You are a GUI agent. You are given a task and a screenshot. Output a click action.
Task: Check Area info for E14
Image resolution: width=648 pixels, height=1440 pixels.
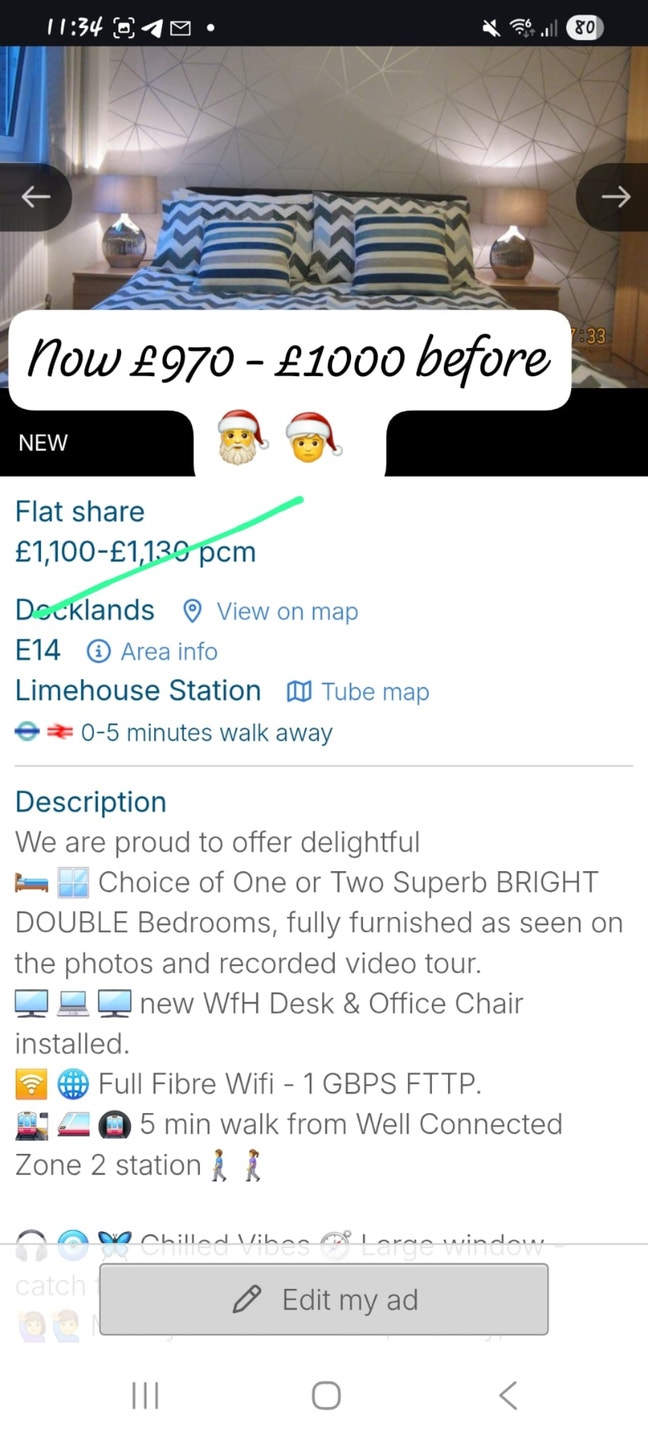[x=153, y=652]
